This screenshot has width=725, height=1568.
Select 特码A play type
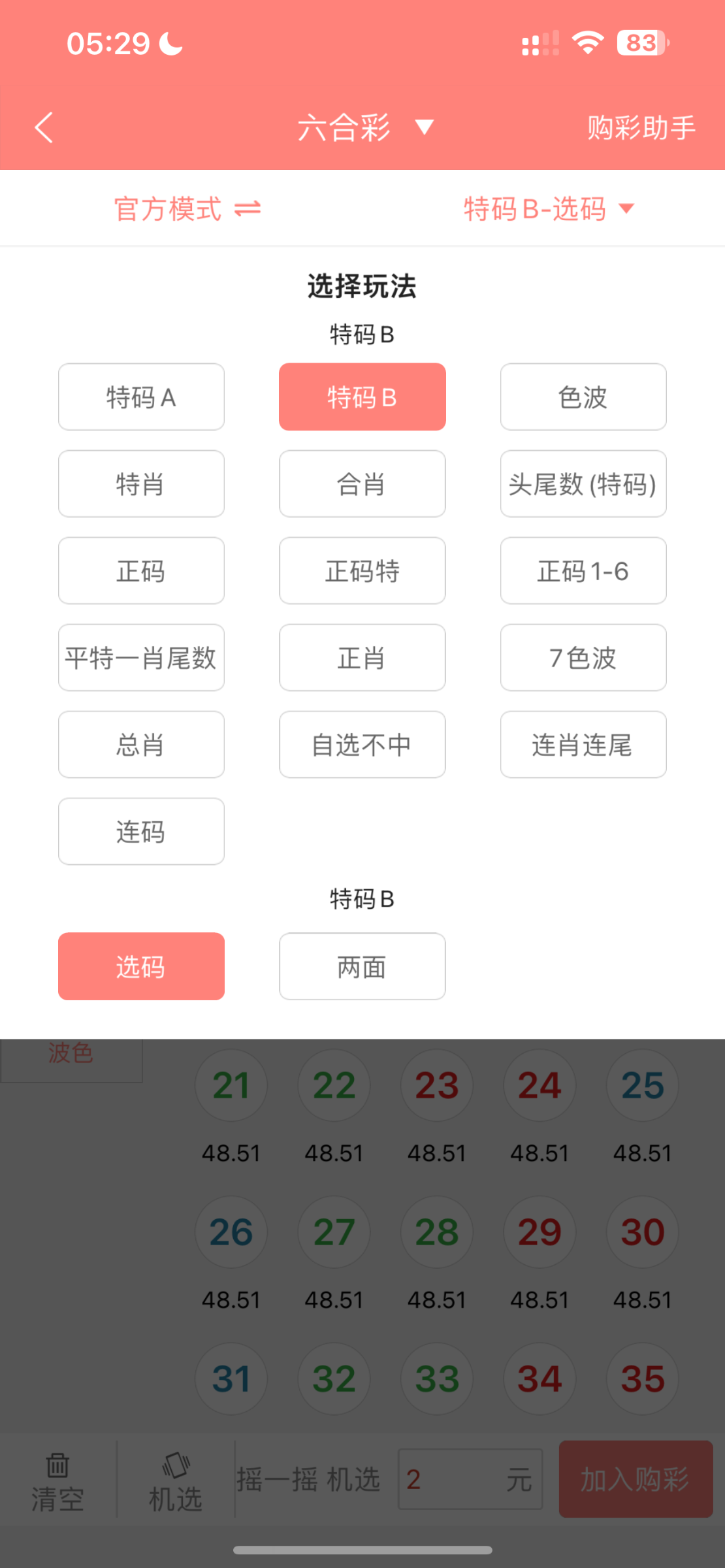coord(141,397)
